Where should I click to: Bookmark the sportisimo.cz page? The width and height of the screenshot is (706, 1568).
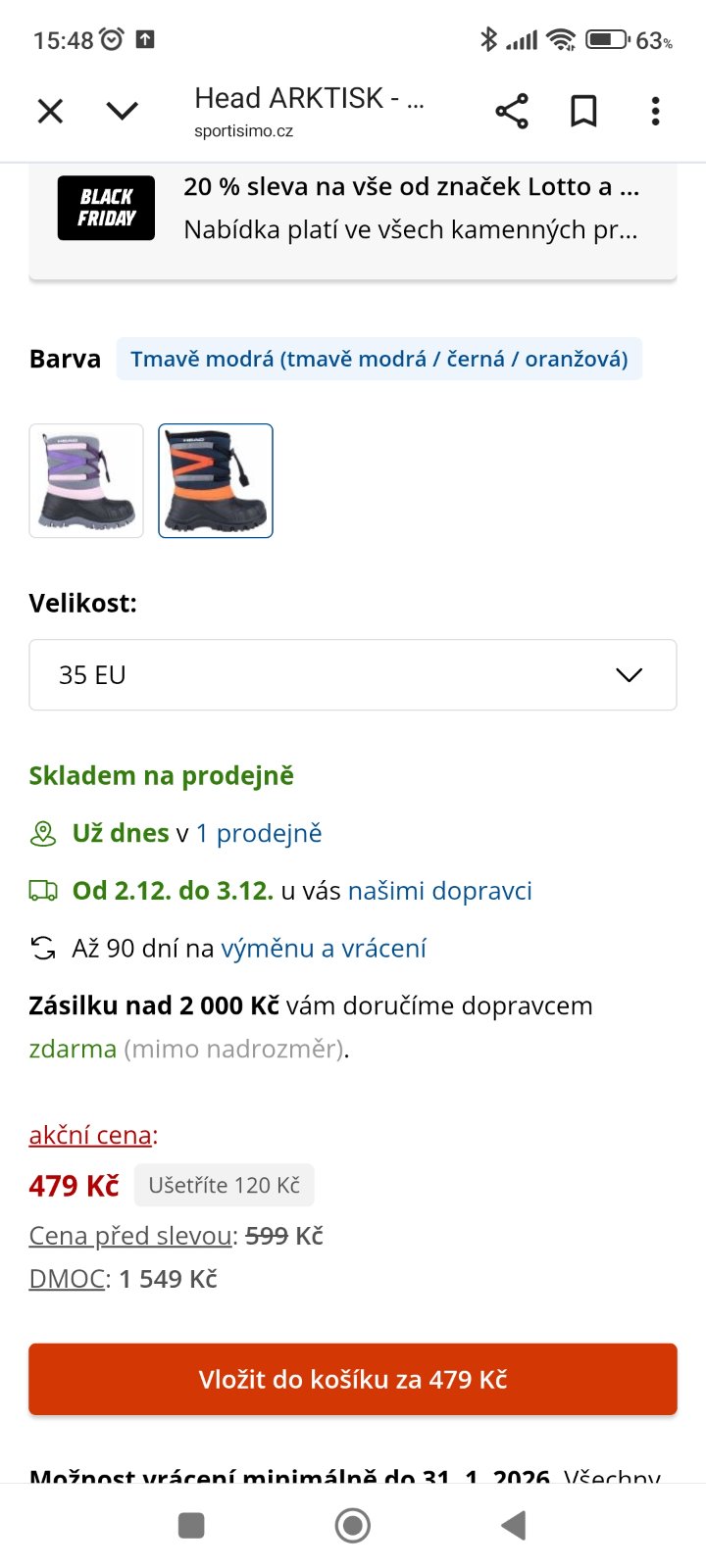click(x=583, y=112)
